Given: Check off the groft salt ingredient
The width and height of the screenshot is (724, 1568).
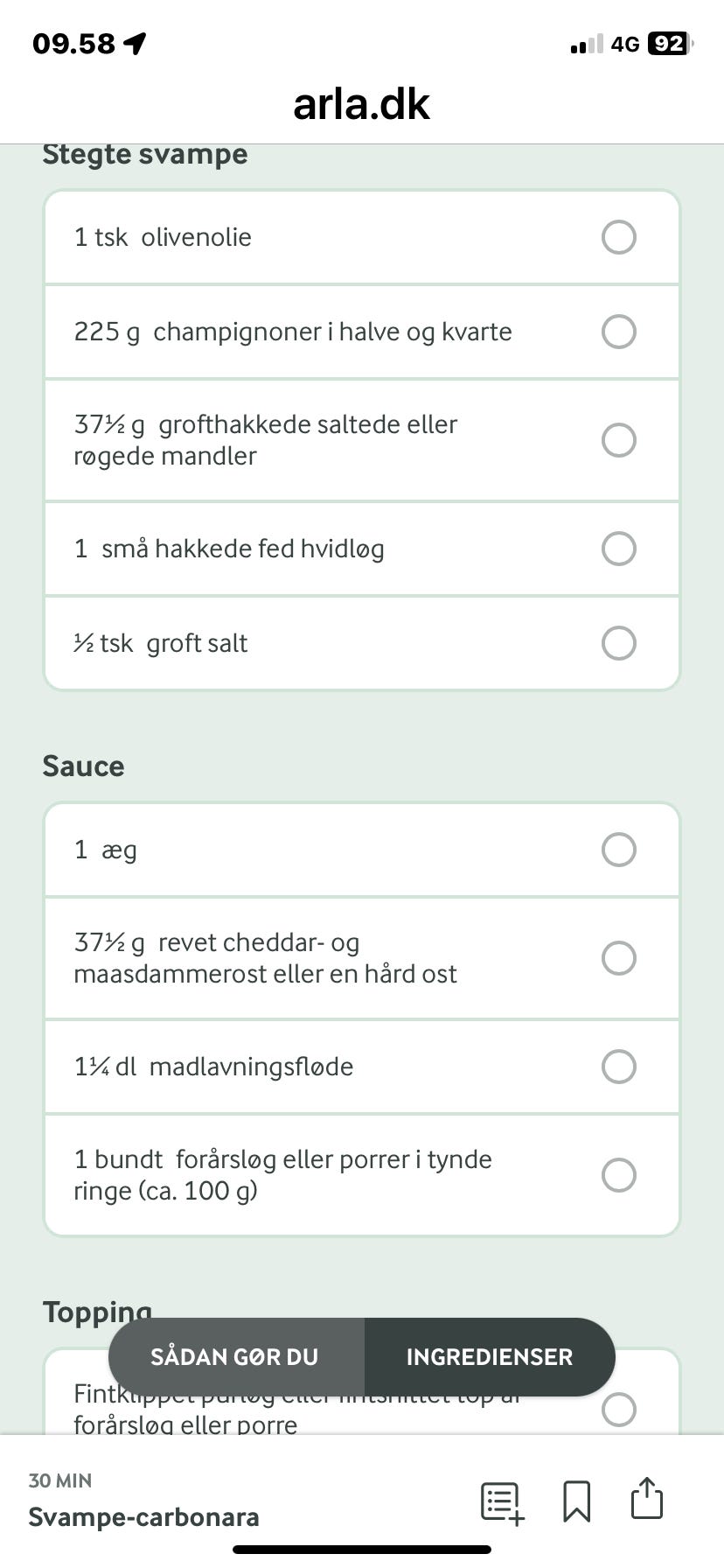Looking at the screenshot, I should (x=619, y=643).
